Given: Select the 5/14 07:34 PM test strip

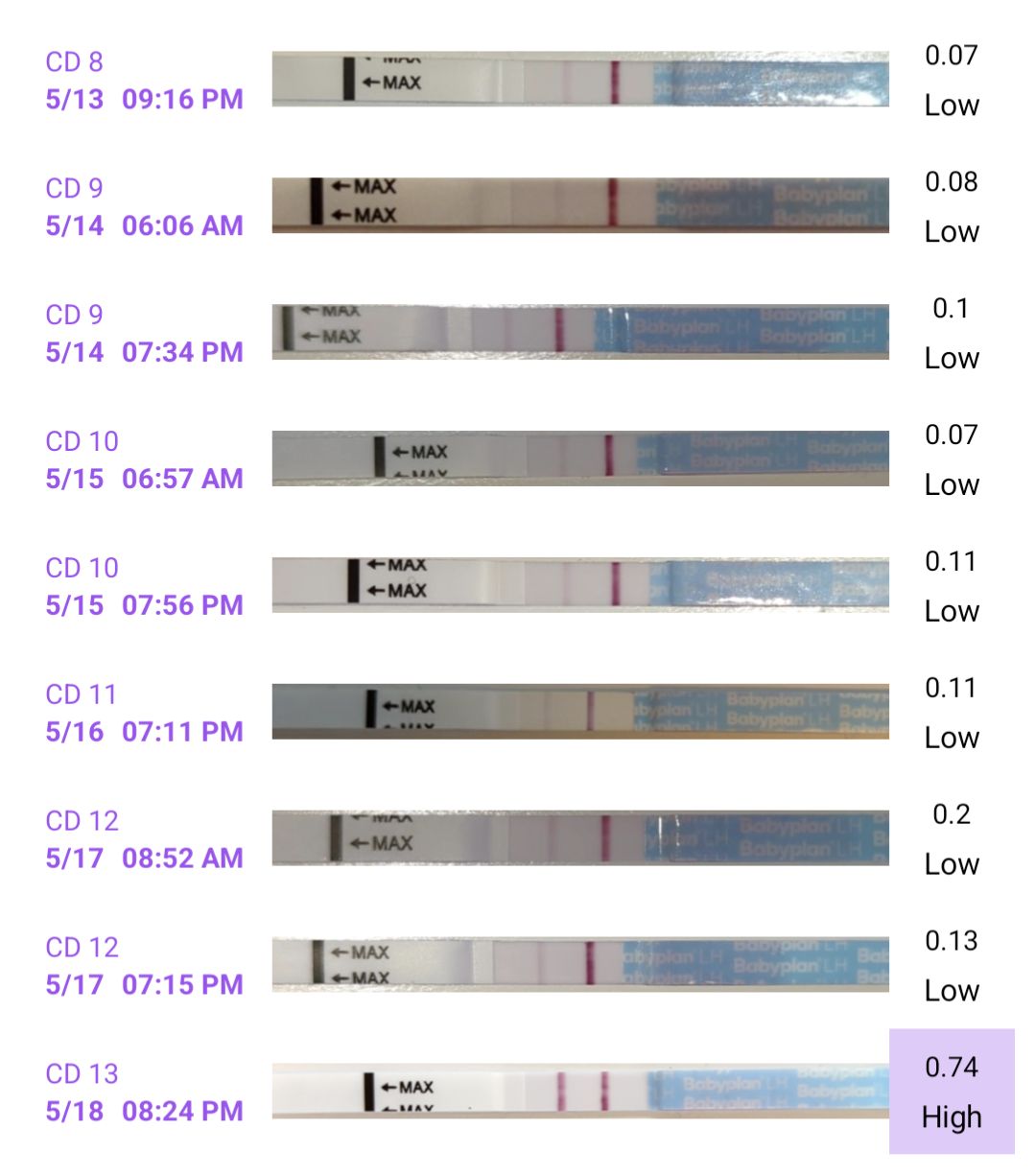Looking at the screenshot, I should (579, 331).
